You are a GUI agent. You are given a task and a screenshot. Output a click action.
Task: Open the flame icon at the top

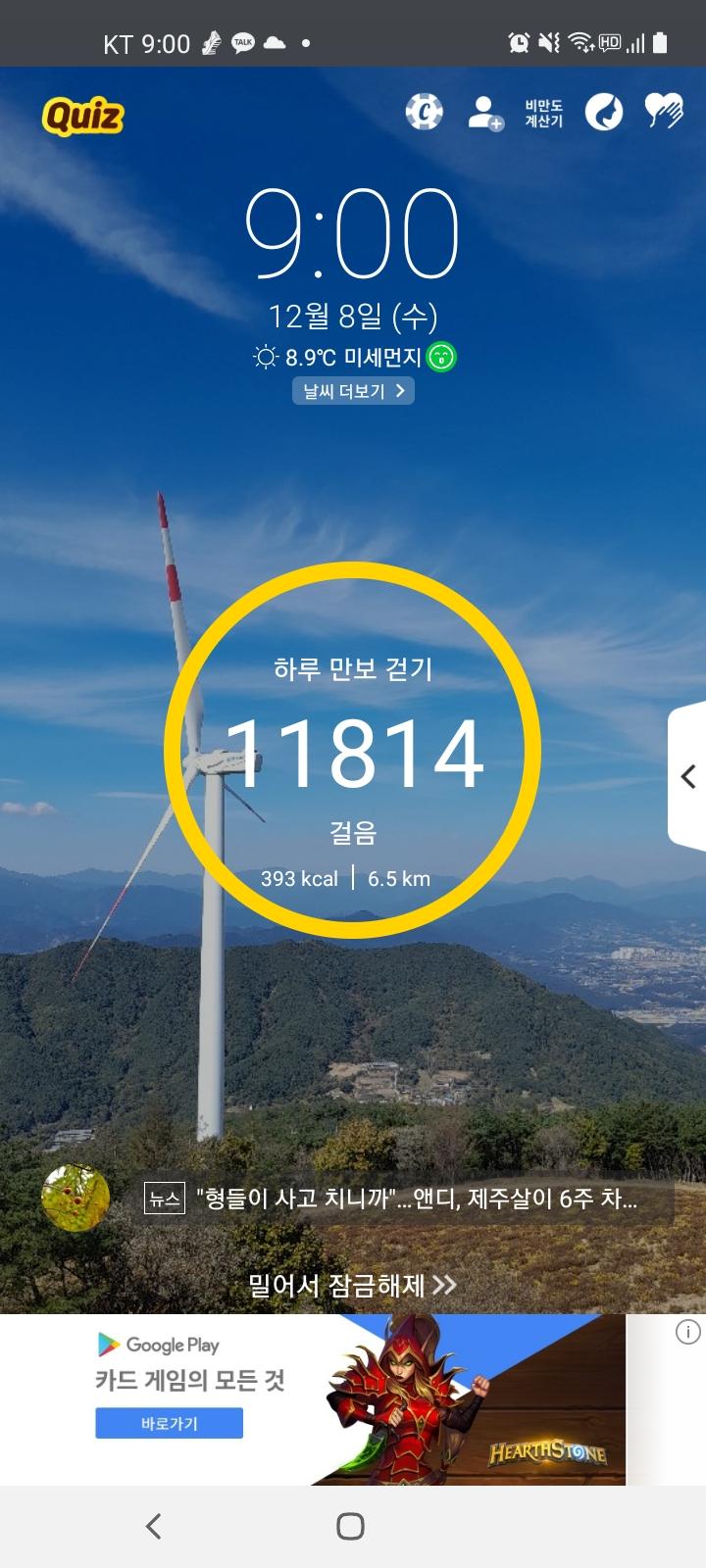click(604, 113)
